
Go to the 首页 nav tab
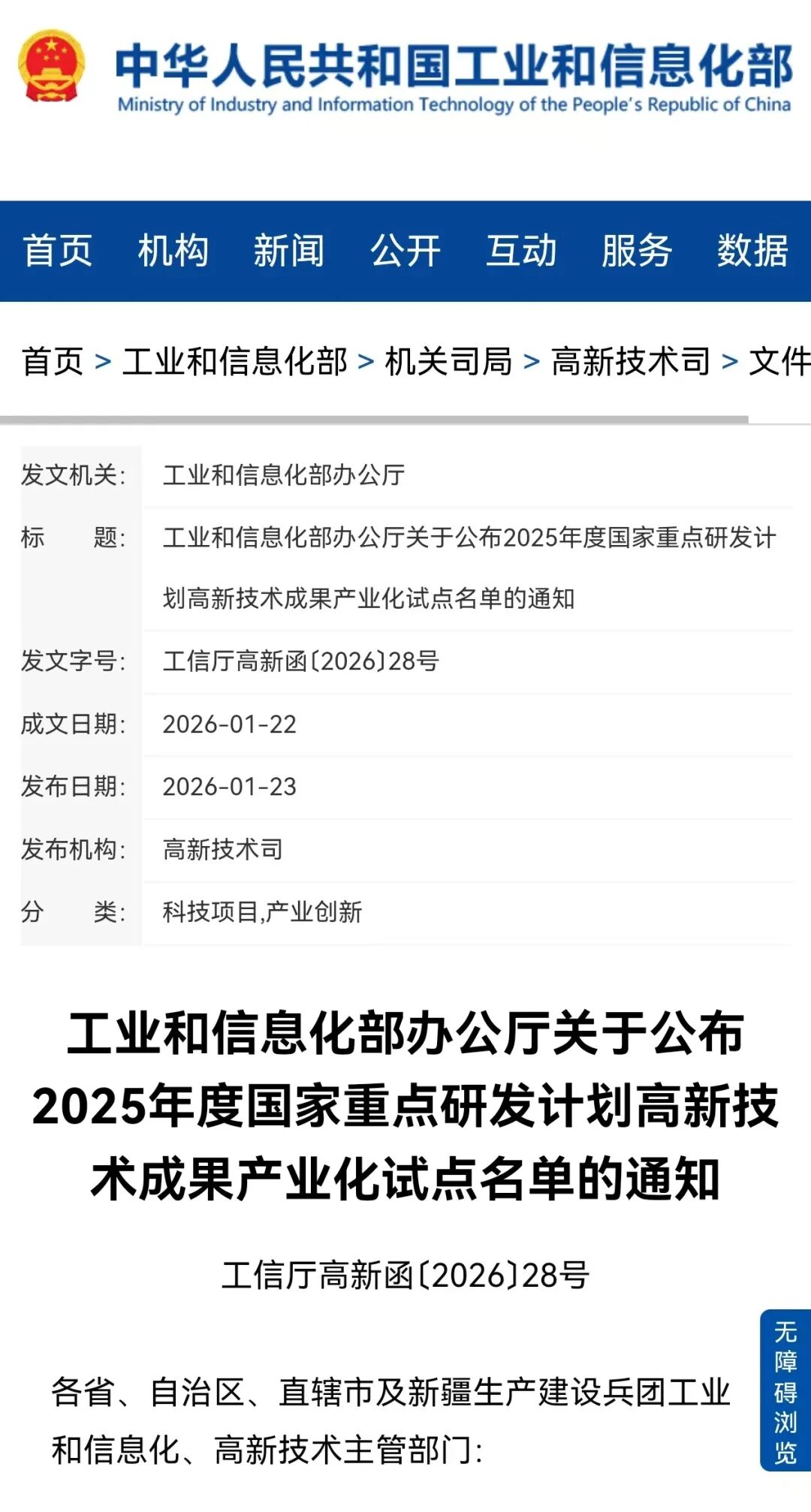point(58,251)
